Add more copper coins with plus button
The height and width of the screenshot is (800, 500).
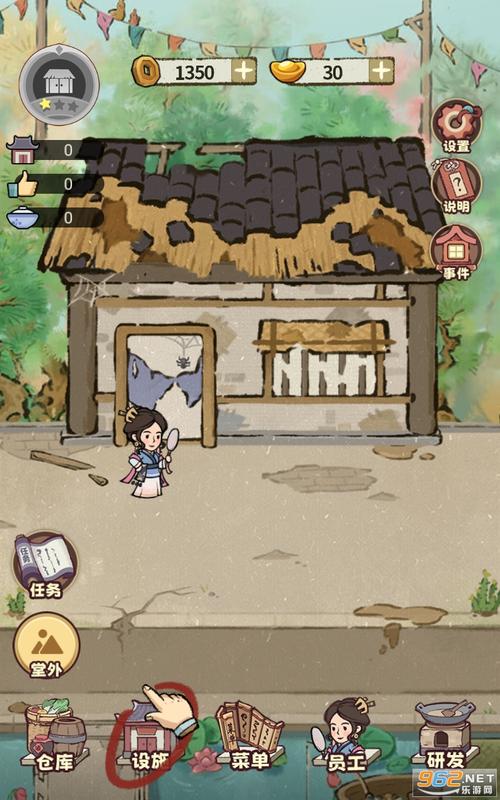(244, 71)
